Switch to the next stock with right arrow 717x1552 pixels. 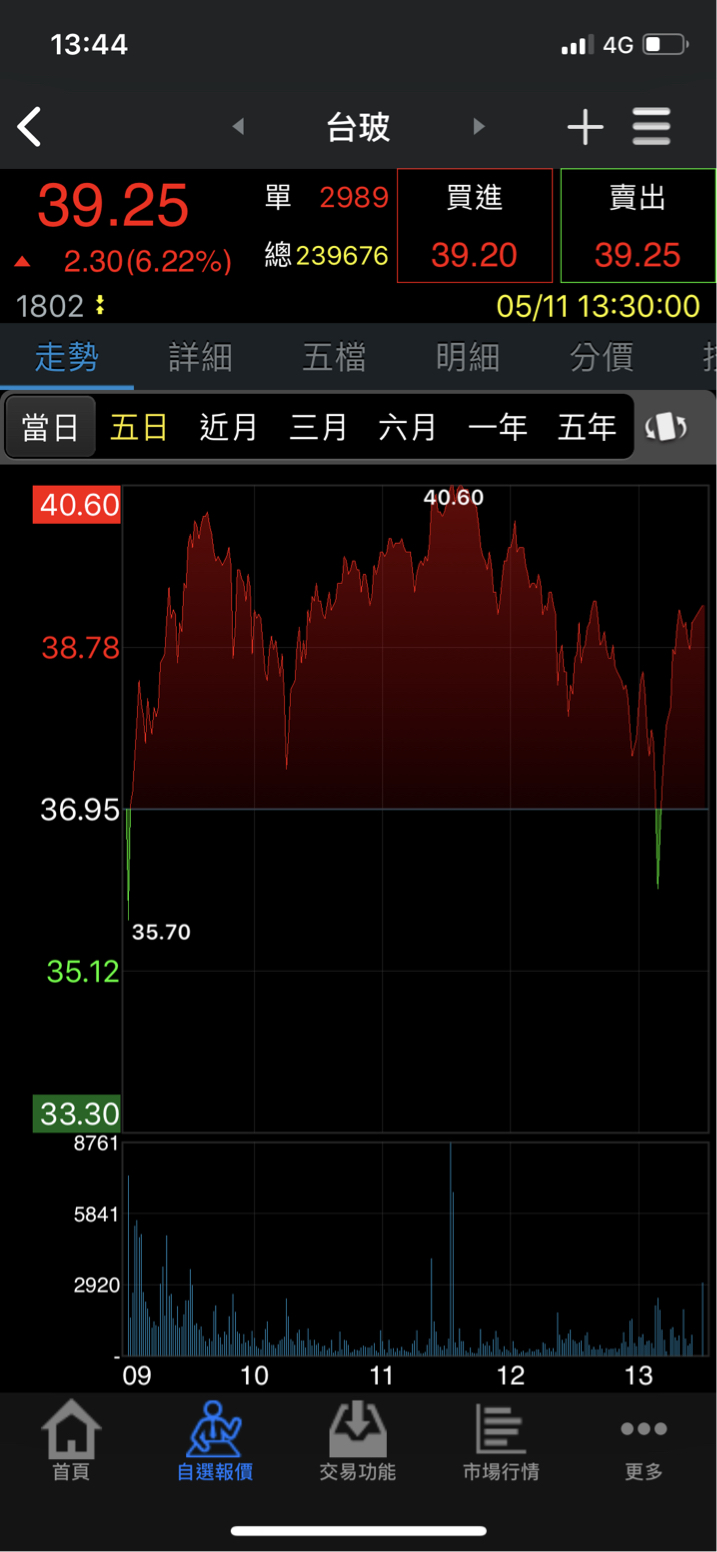pos(479,127)
